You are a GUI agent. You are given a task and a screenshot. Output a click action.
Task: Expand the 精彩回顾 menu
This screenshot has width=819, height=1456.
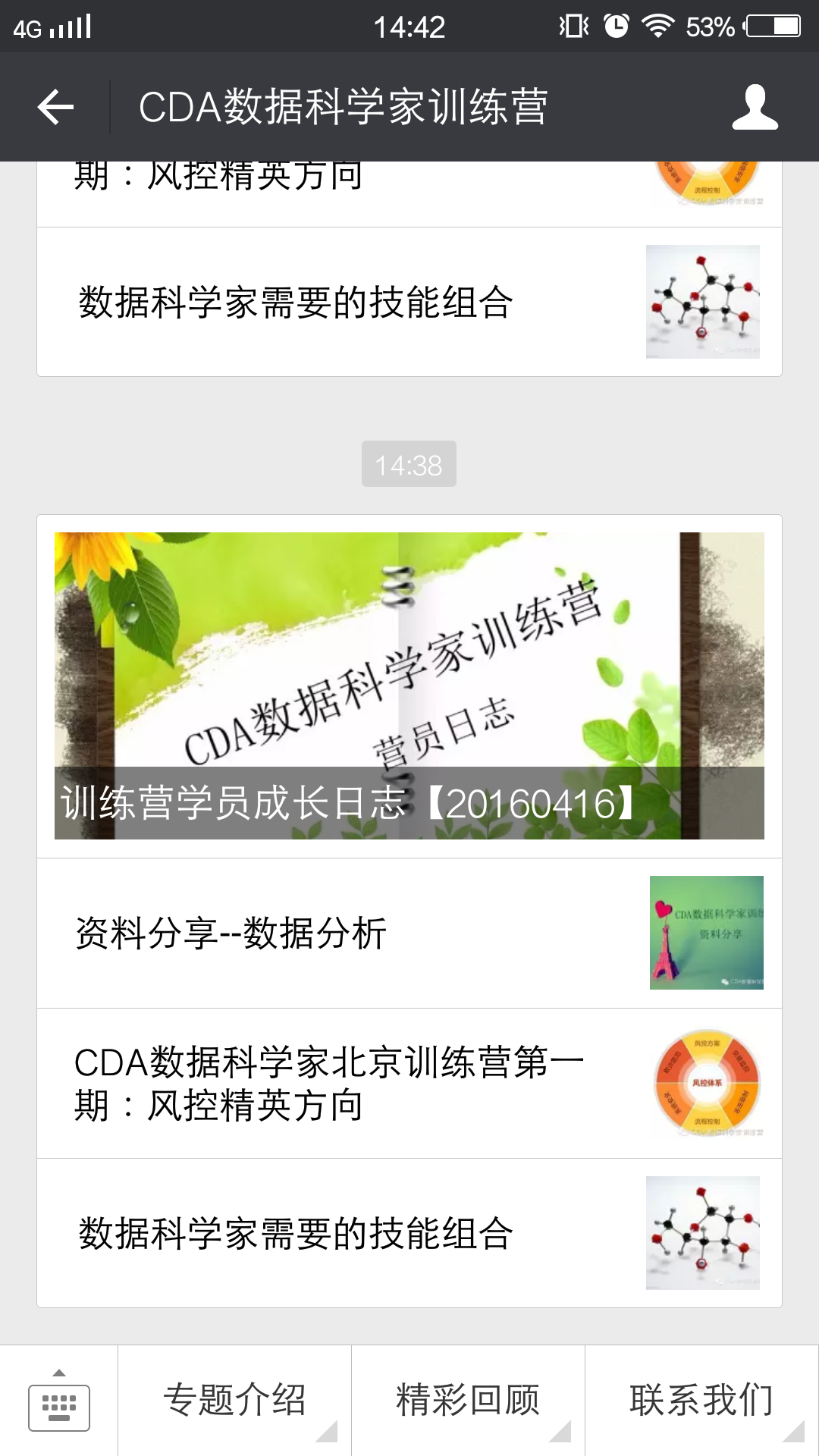coord(468,1400)
